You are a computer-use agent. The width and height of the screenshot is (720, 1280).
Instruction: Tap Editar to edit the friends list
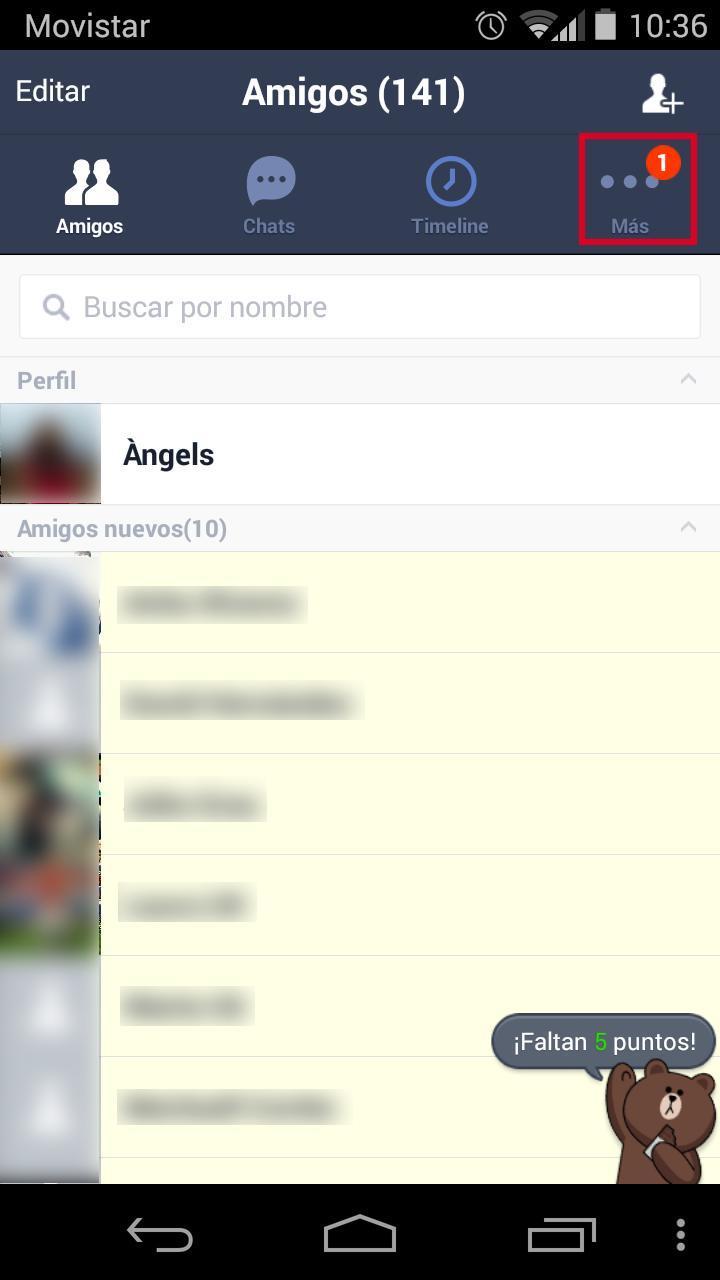pyautogui.click(x=53, y=92)
